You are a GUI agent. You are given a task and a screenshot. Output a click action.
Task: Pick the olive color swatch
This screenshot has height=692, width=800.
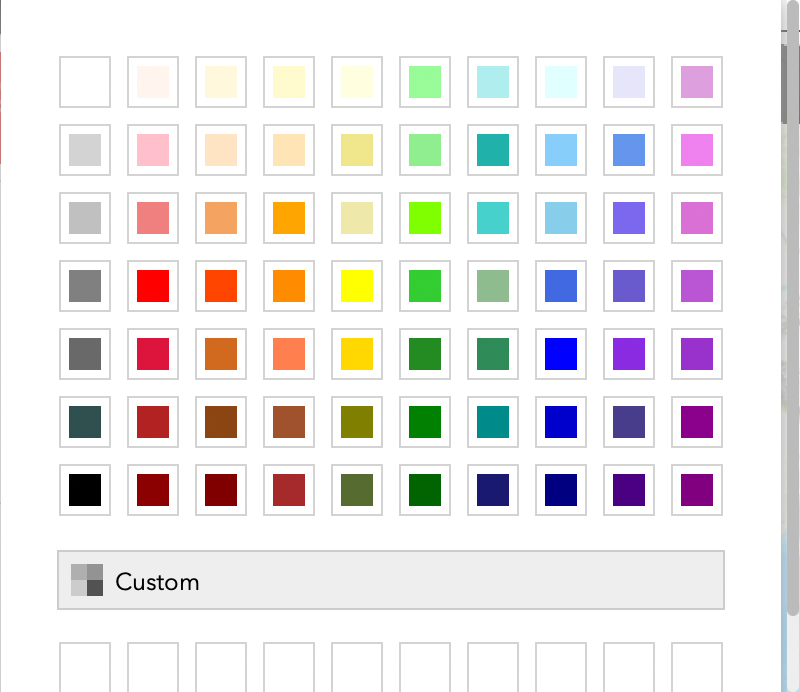point(357,422)
